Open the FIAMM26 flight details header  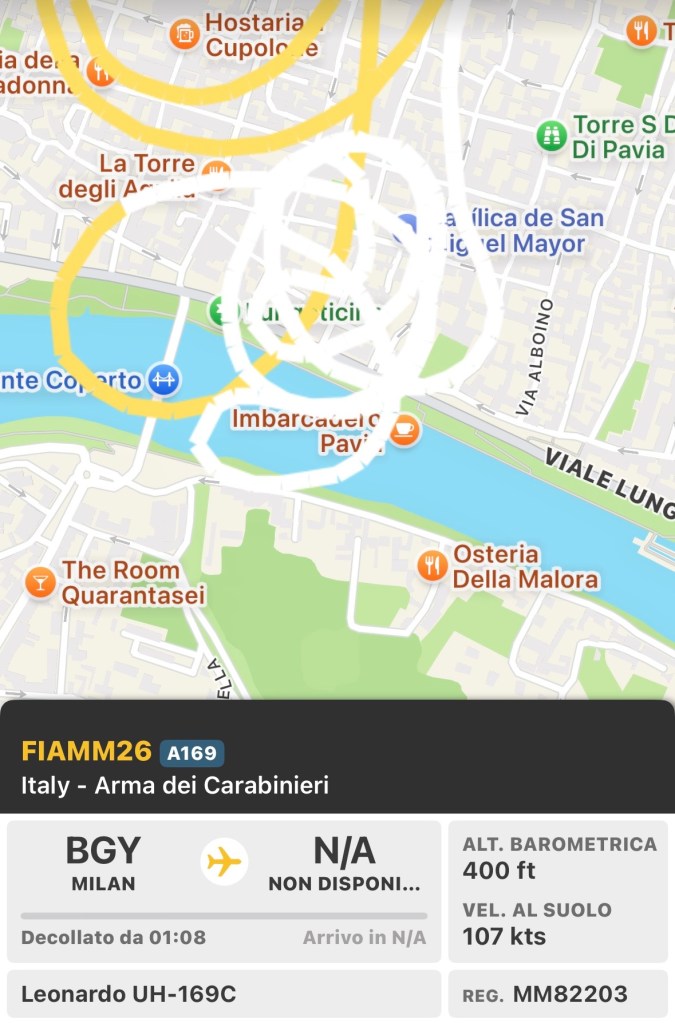pos(337,765)
